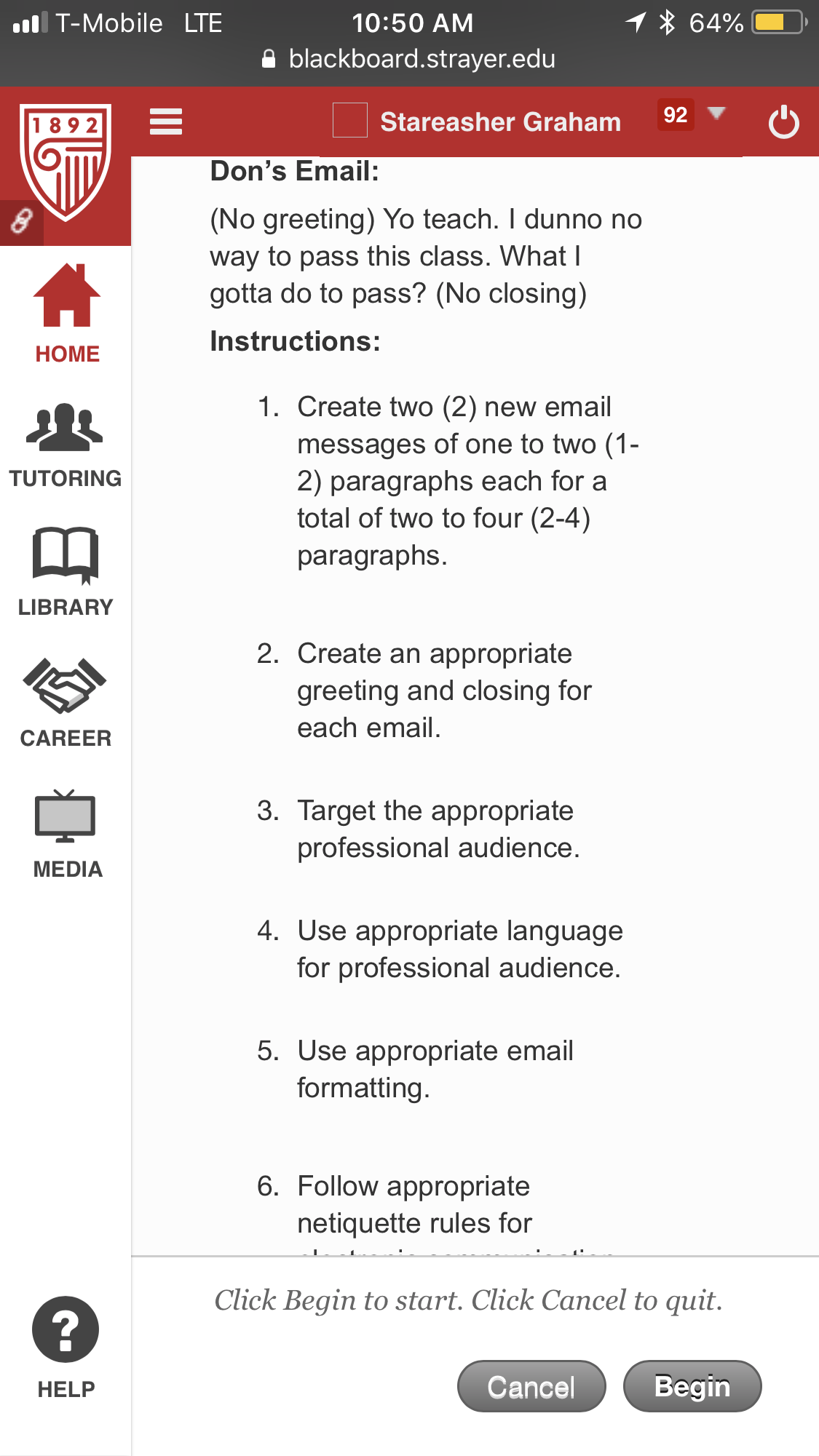Tap the power logout icon
This screenshot has height=1456, width=819.
(783, 122)
